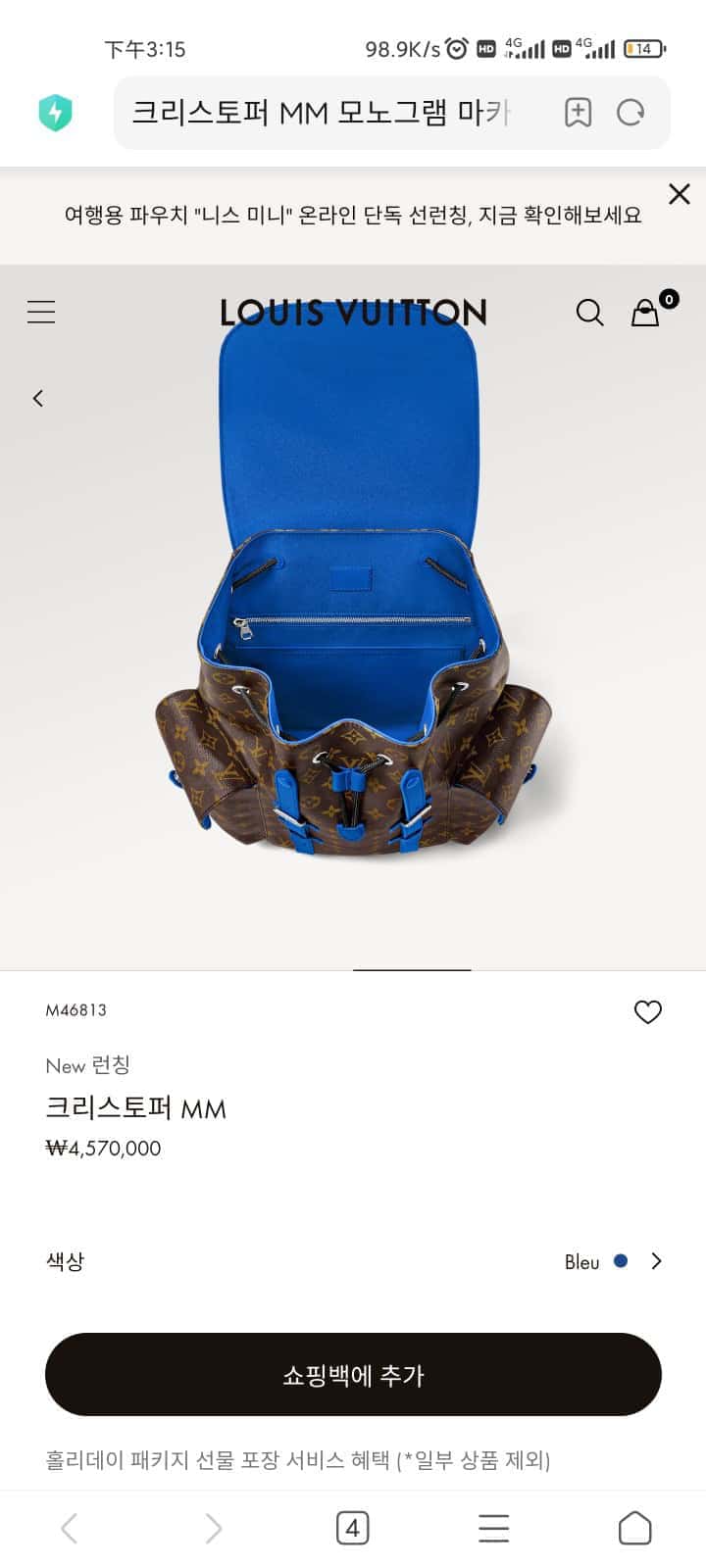The width and height of the screenshot is (706, 1568).
Task: Tap 쇼핑백에 추가 button
Action: tap(353, 1374)
